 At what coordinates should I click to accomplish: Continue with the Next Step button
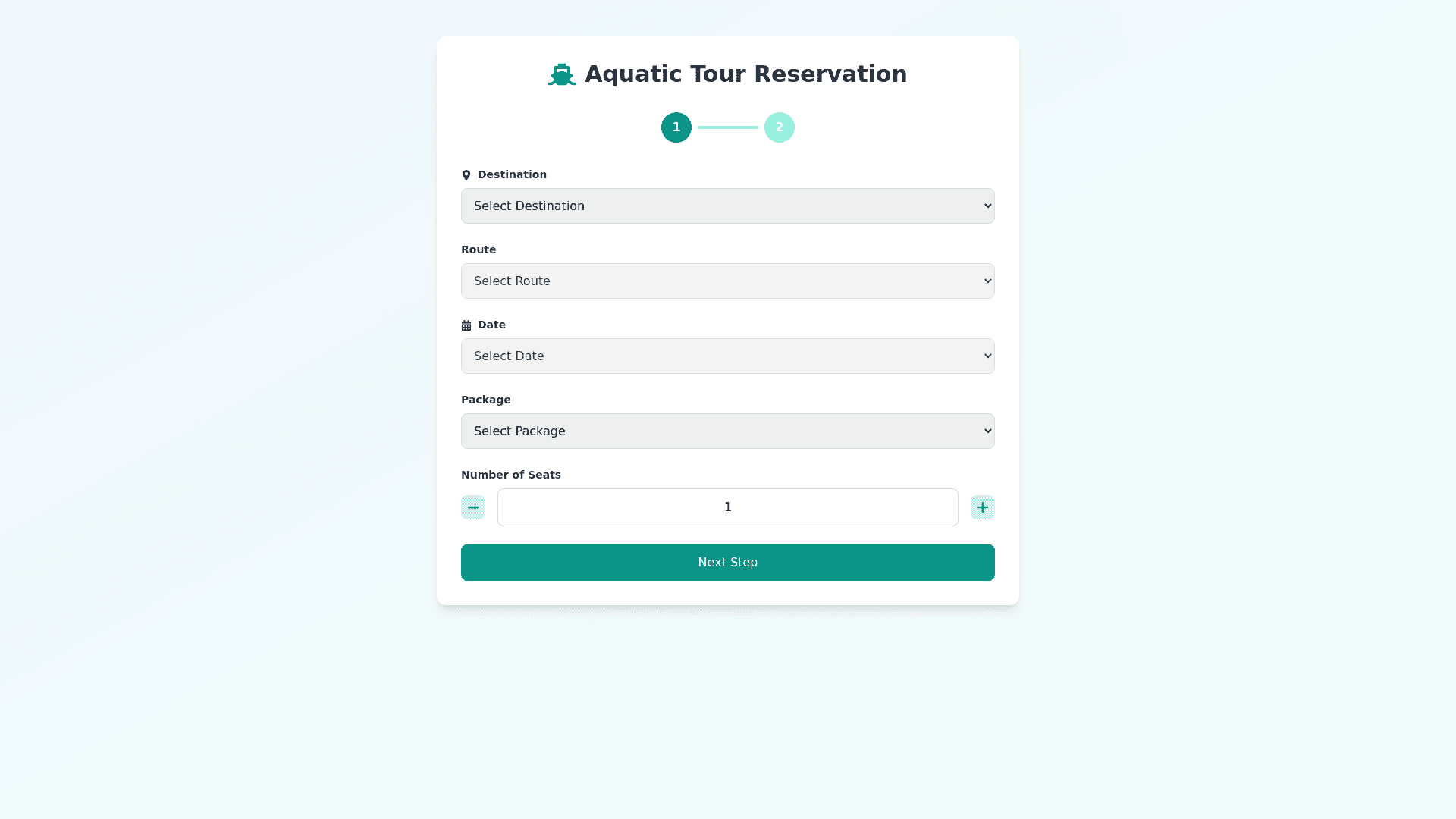pos(727,563)
